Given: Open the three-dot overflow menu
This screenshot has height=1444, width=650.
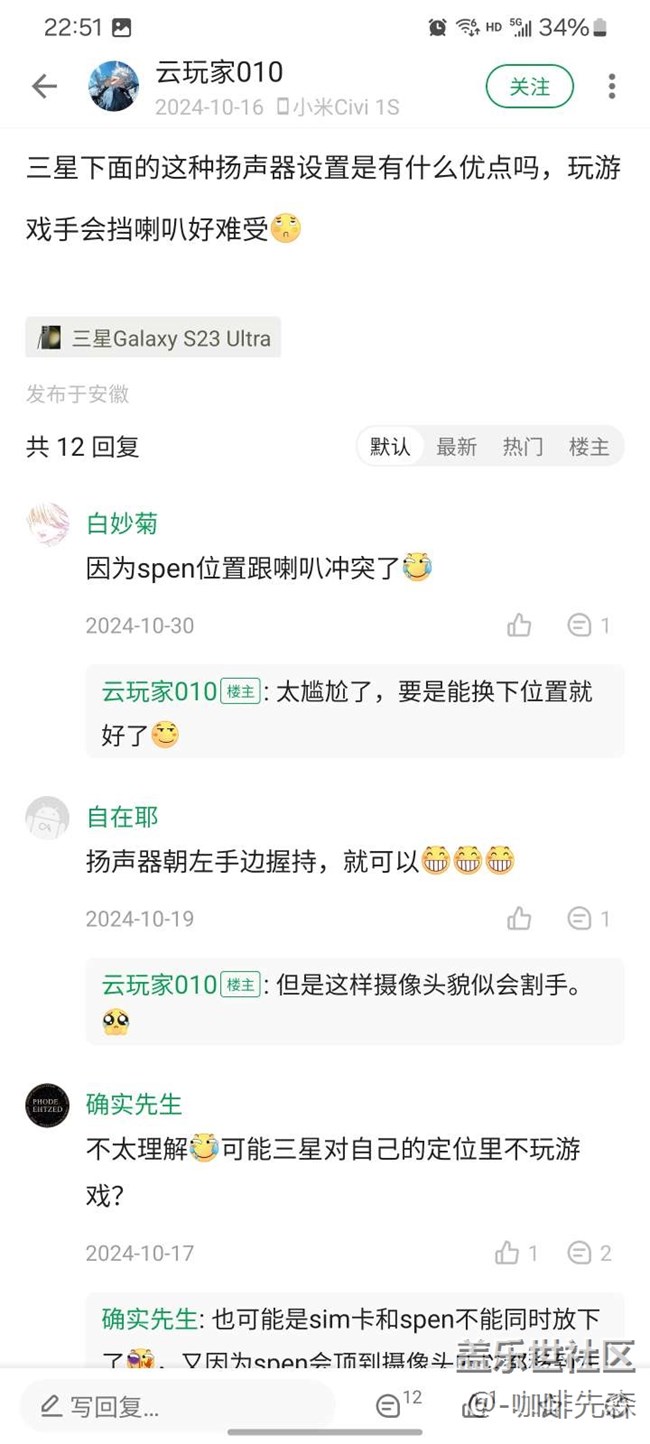Looking at the screenshot, I should point(611,87).
